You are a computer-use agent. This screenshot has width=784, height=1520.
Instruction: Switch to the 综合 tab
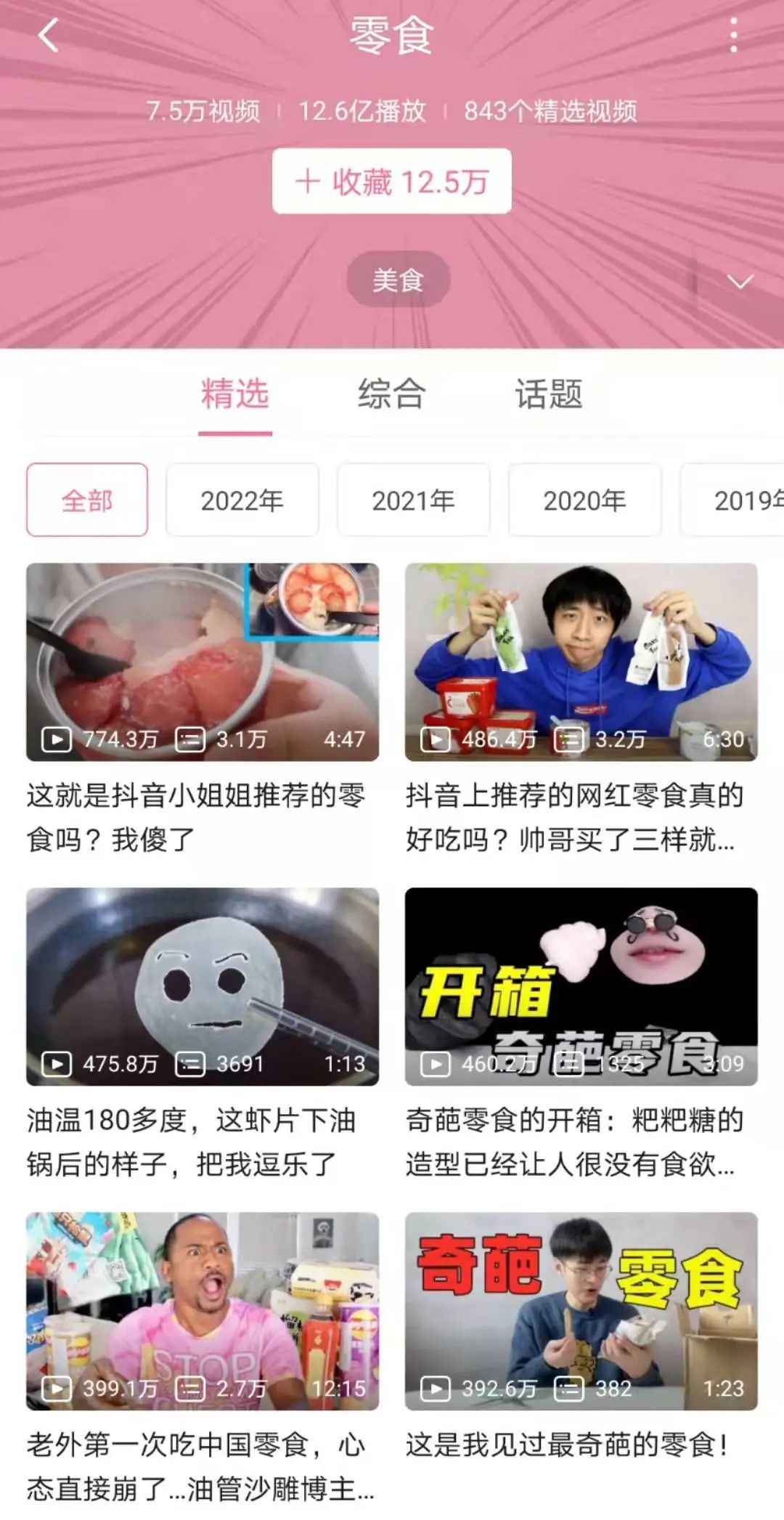(391, 394)
